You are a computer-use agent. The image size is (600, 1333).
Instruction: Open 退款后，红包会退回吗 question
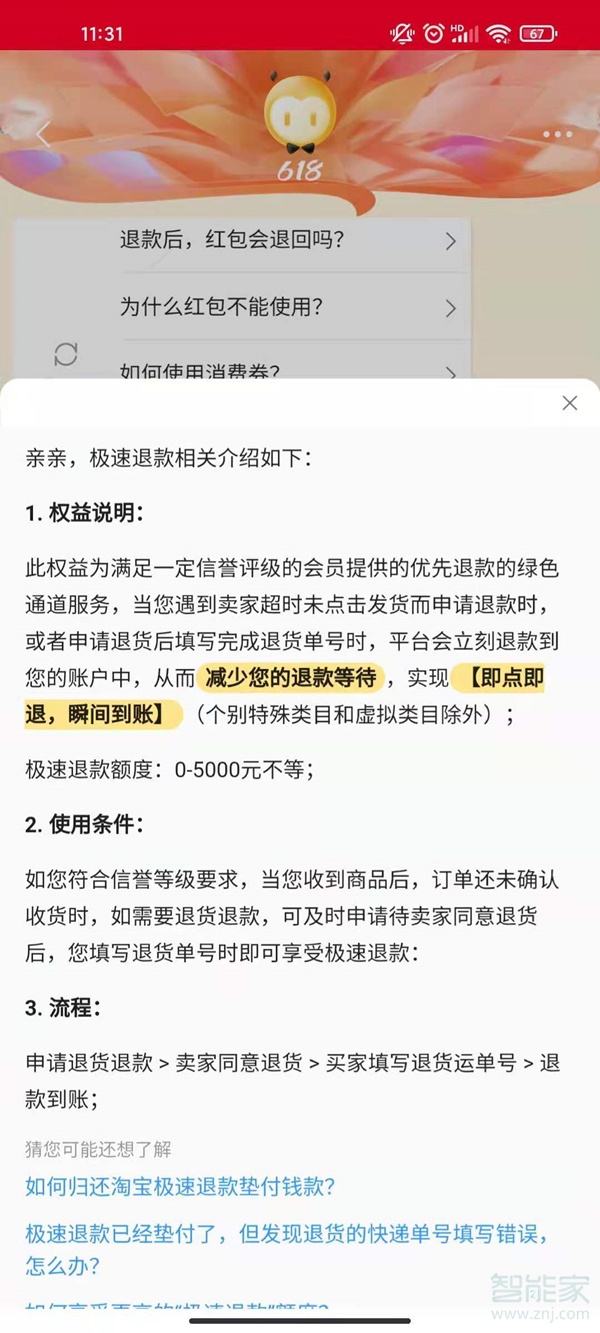pos(285,240)
